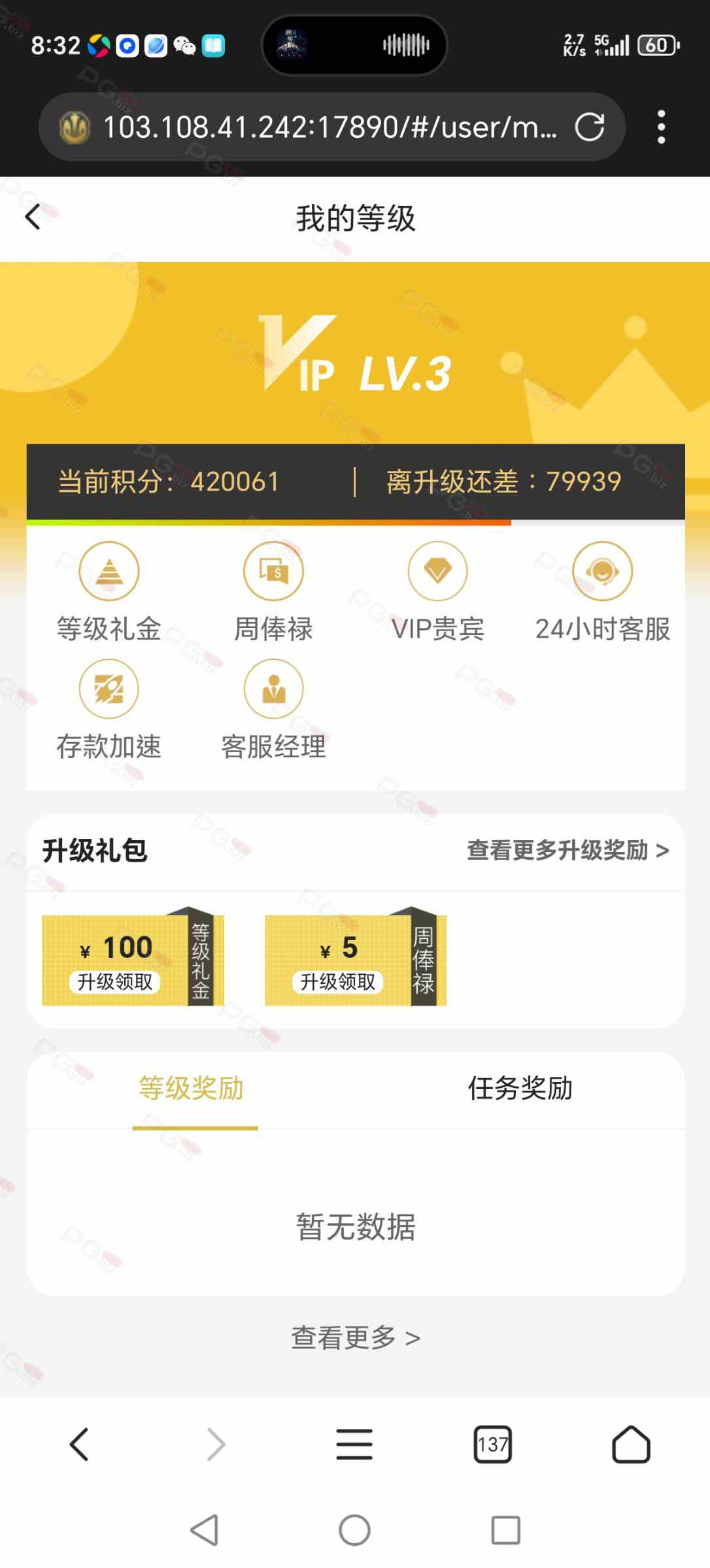This screenshot has height=1568, width=710.
Task: Tap the address bar URL
Action: pos(330,127)
